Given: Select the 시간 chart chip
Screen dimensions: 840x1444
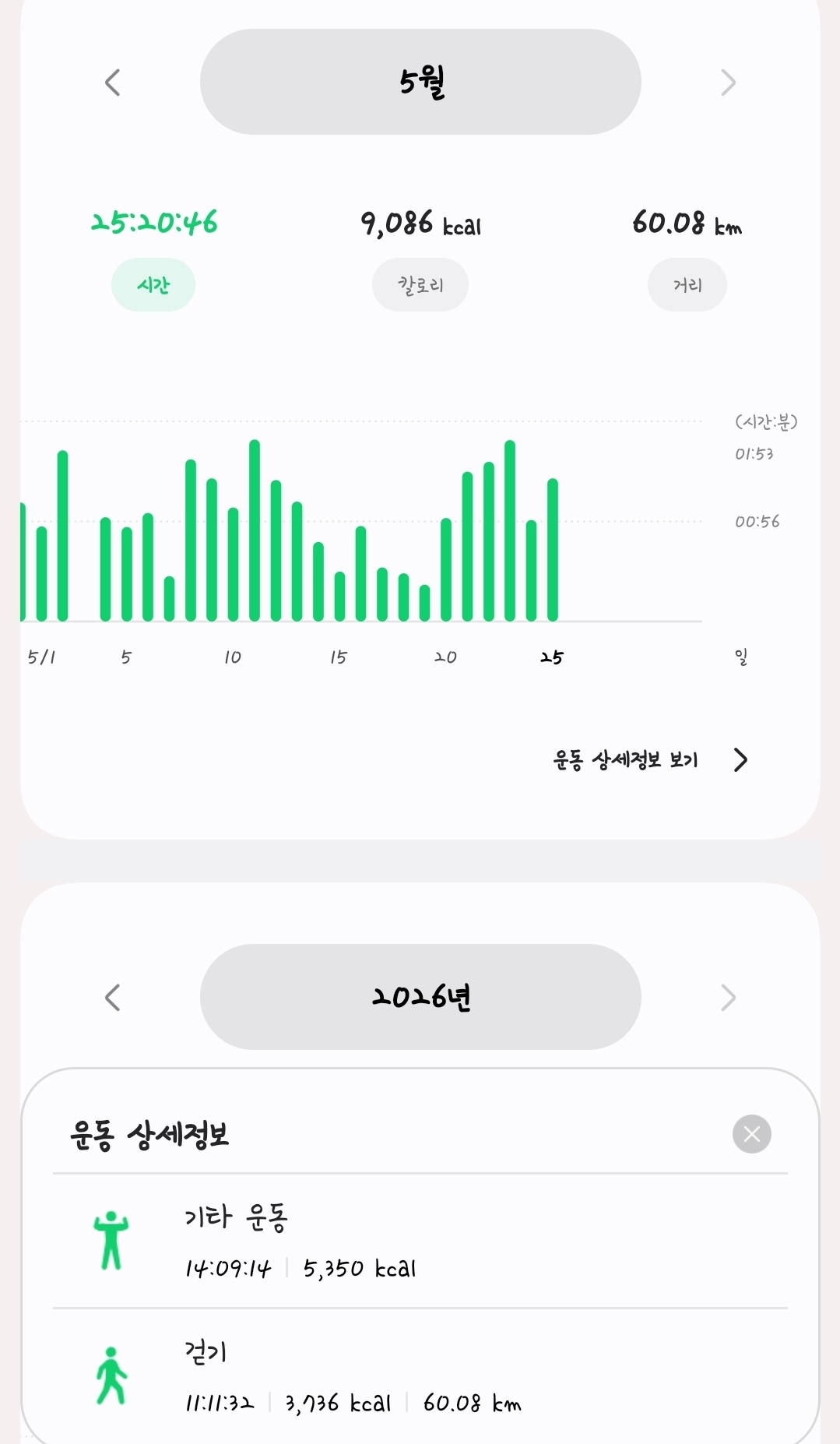Looking at the screenshot, I should pos(153,285).
